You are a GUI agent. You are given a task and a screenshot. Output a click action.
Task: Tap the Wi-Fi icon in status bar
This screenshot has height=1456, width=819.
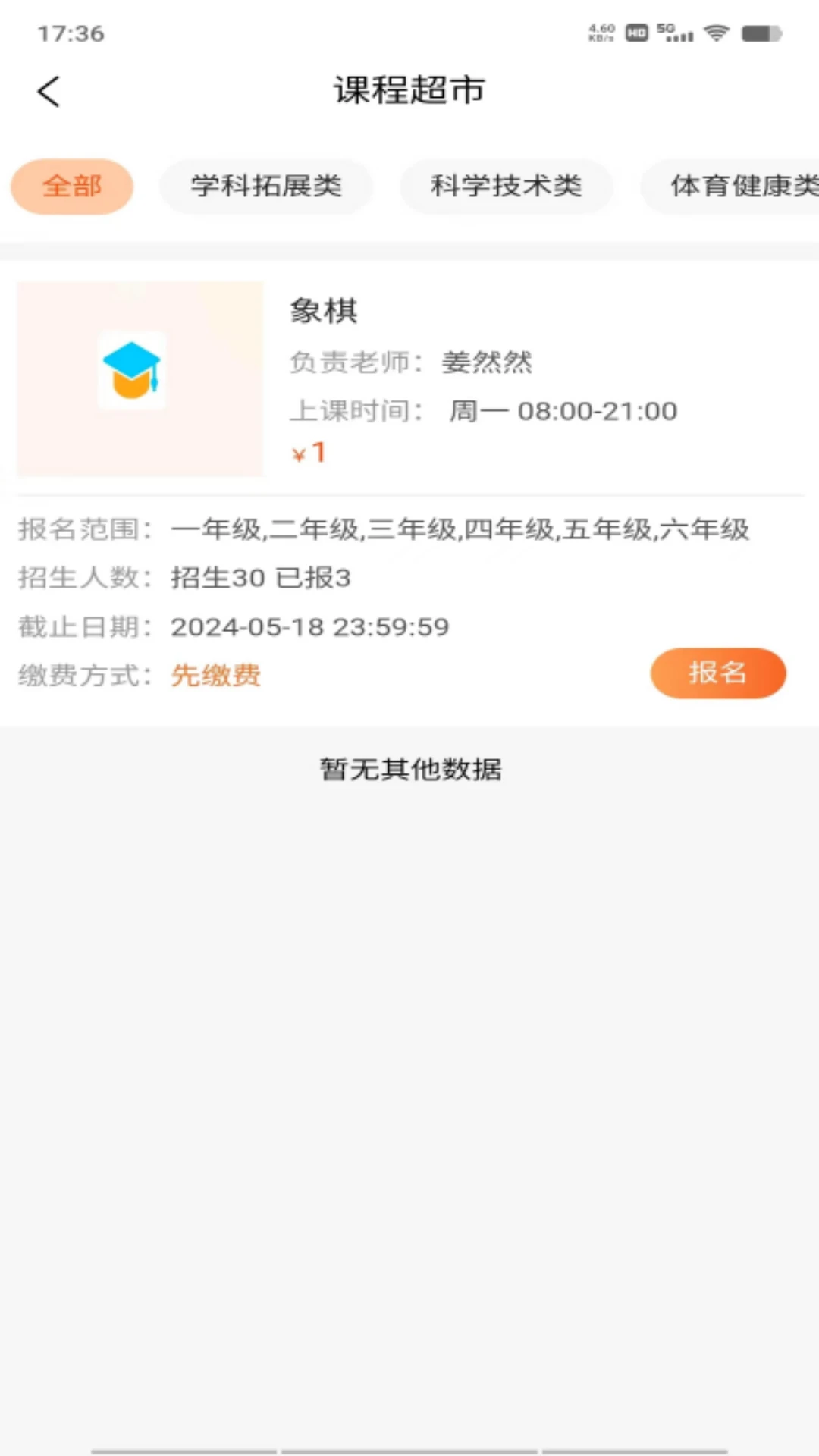click(715, 34)
